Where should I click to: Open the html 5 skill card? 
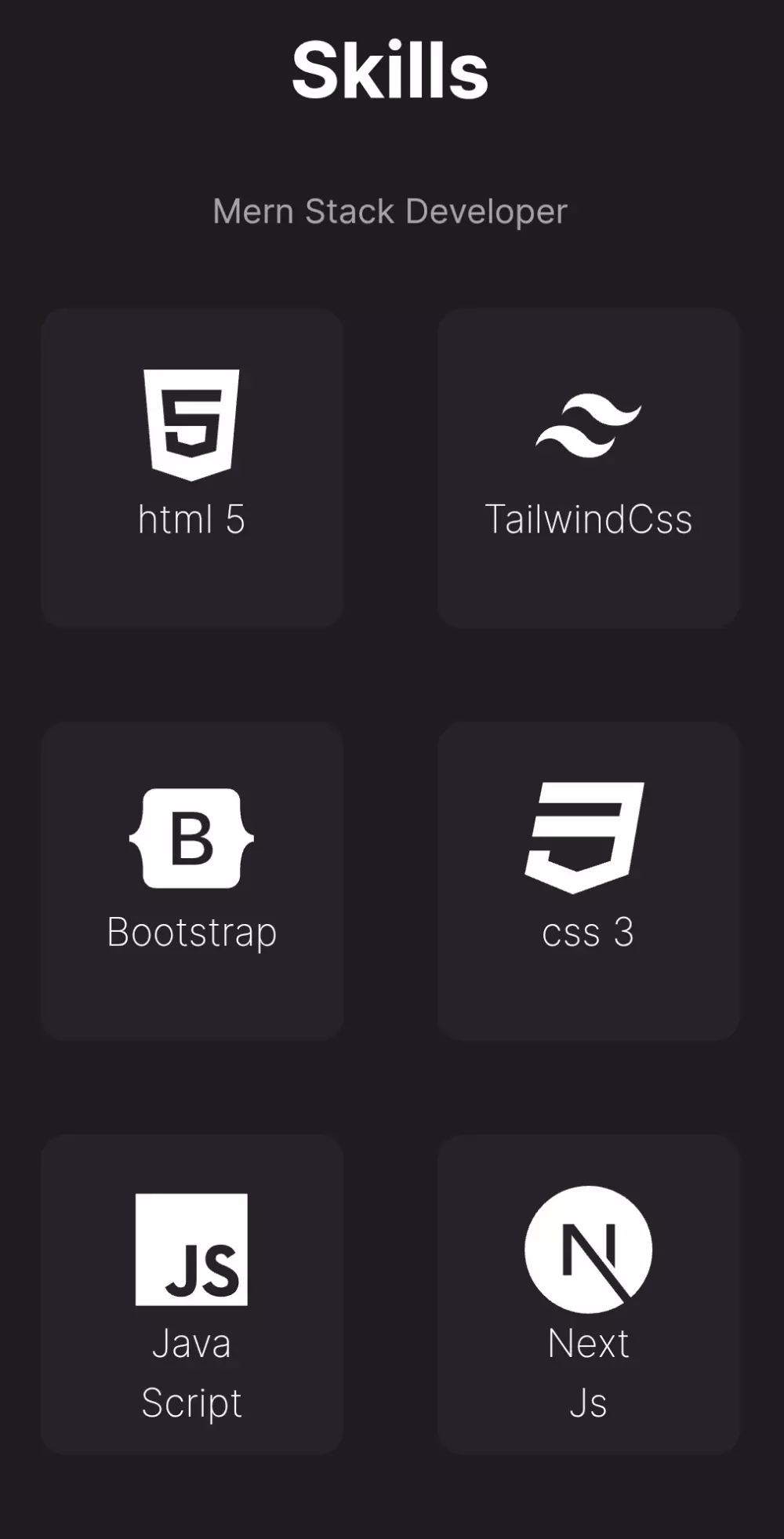click(191, 468)
